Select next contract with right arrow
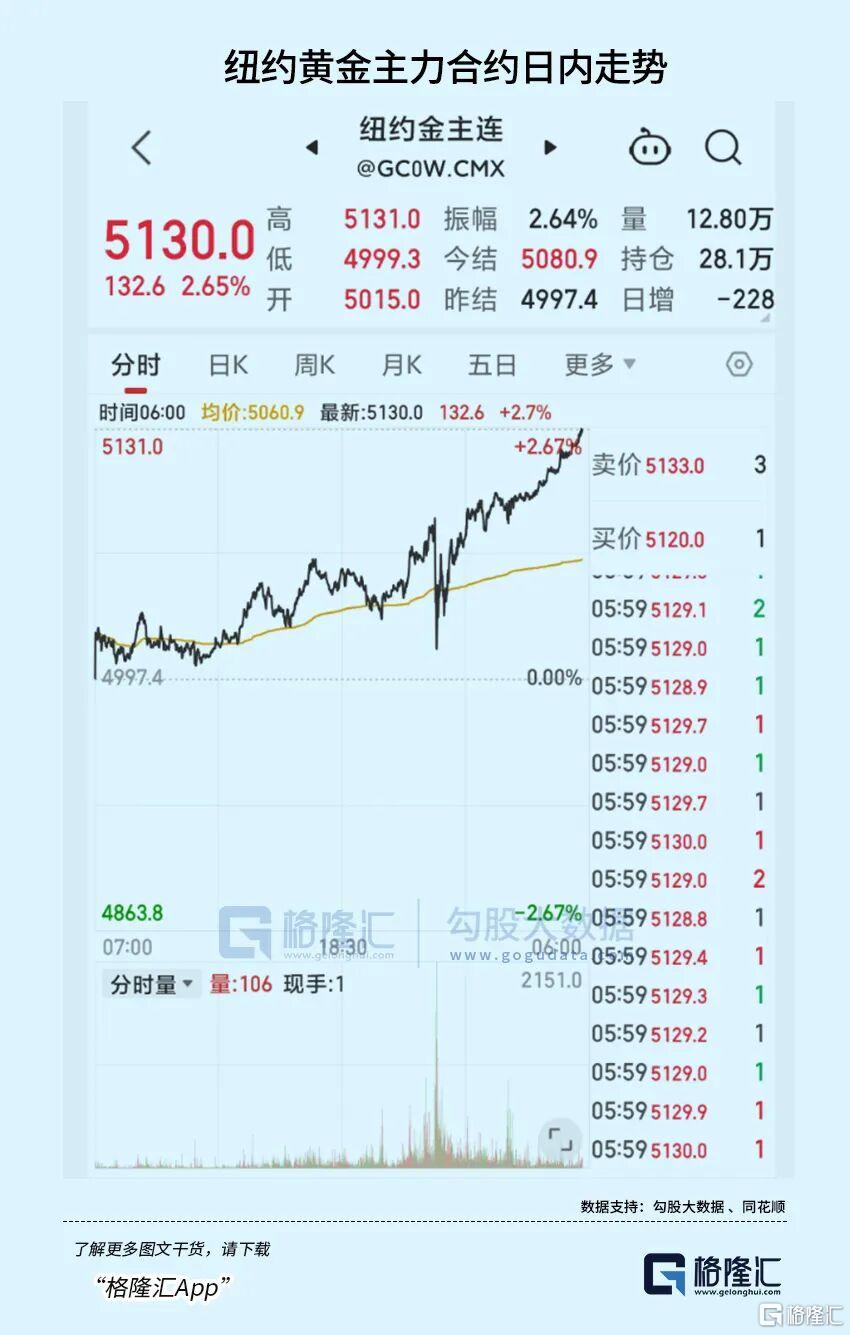 [550, 147]
